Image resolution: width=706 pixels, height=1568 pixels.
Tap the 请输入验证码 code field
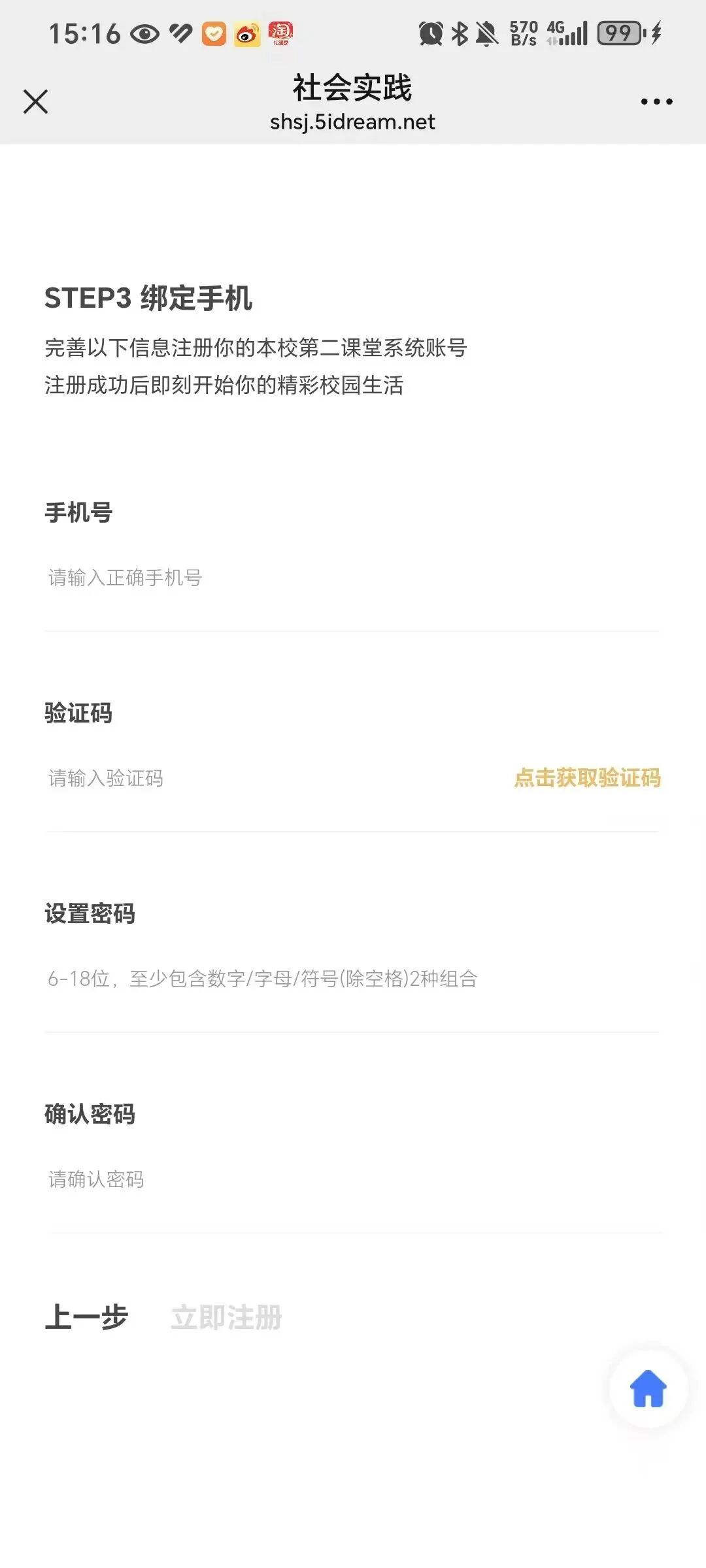pyautogui.click(x=261, y=778)
